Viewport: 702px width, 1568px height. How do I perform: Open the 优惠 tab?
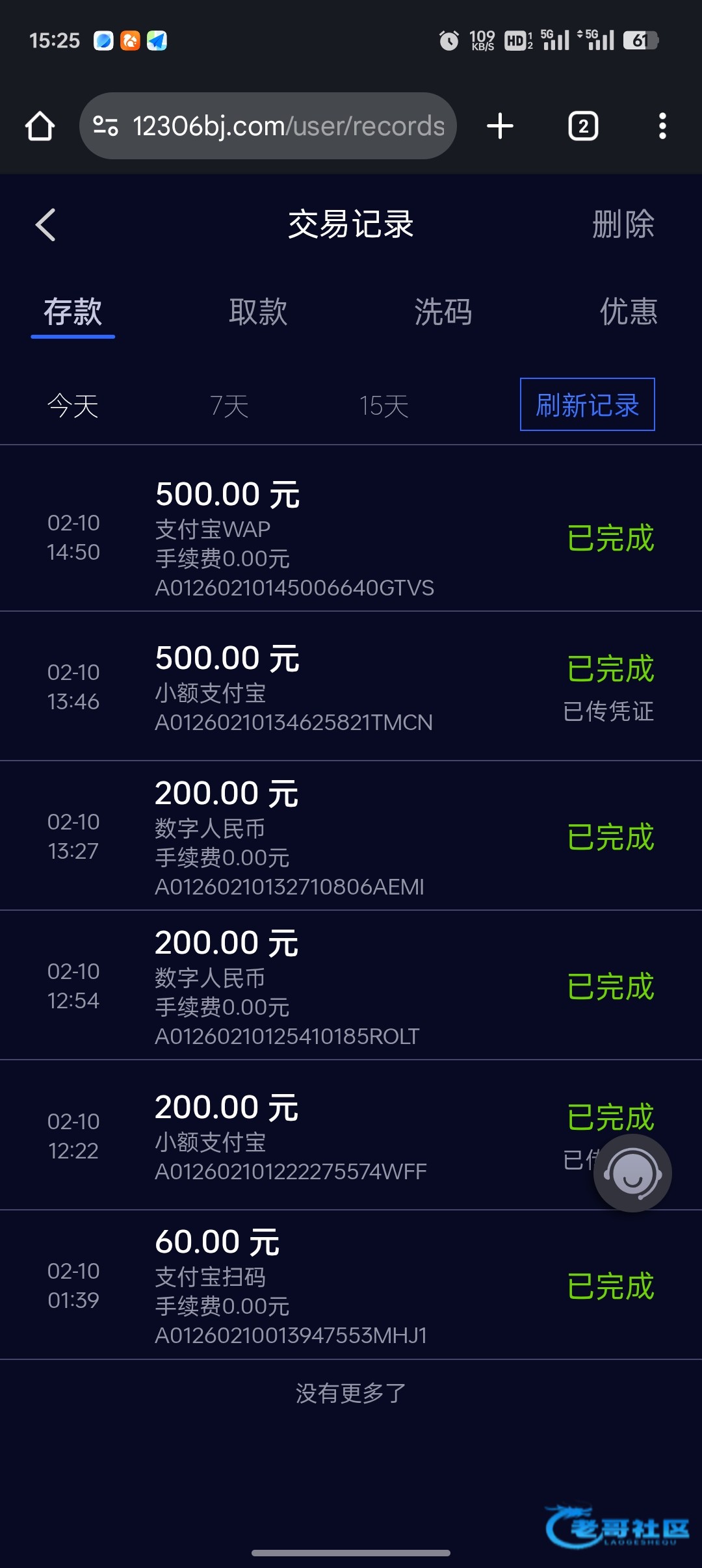628,312
